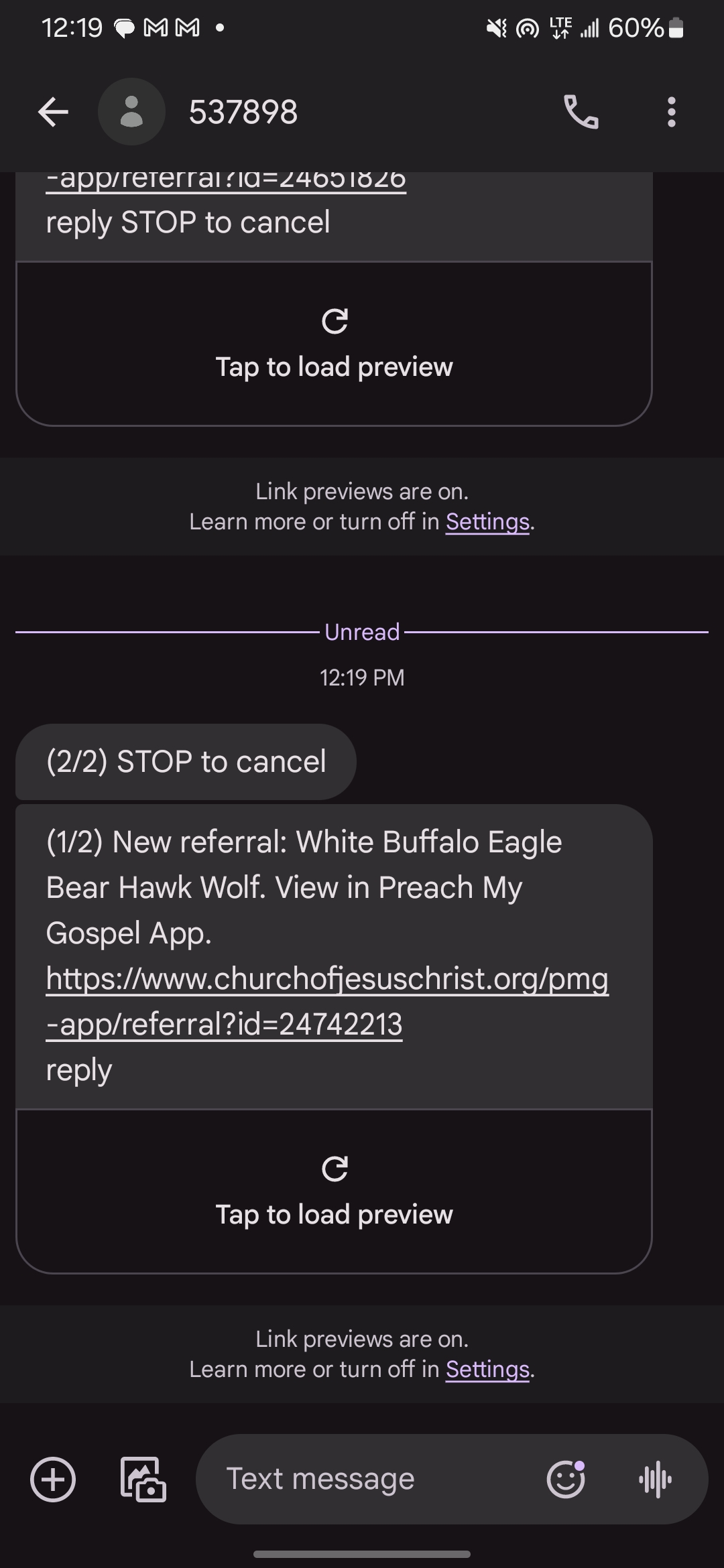Open the referral link ending in 24651826

pos(226,180)
